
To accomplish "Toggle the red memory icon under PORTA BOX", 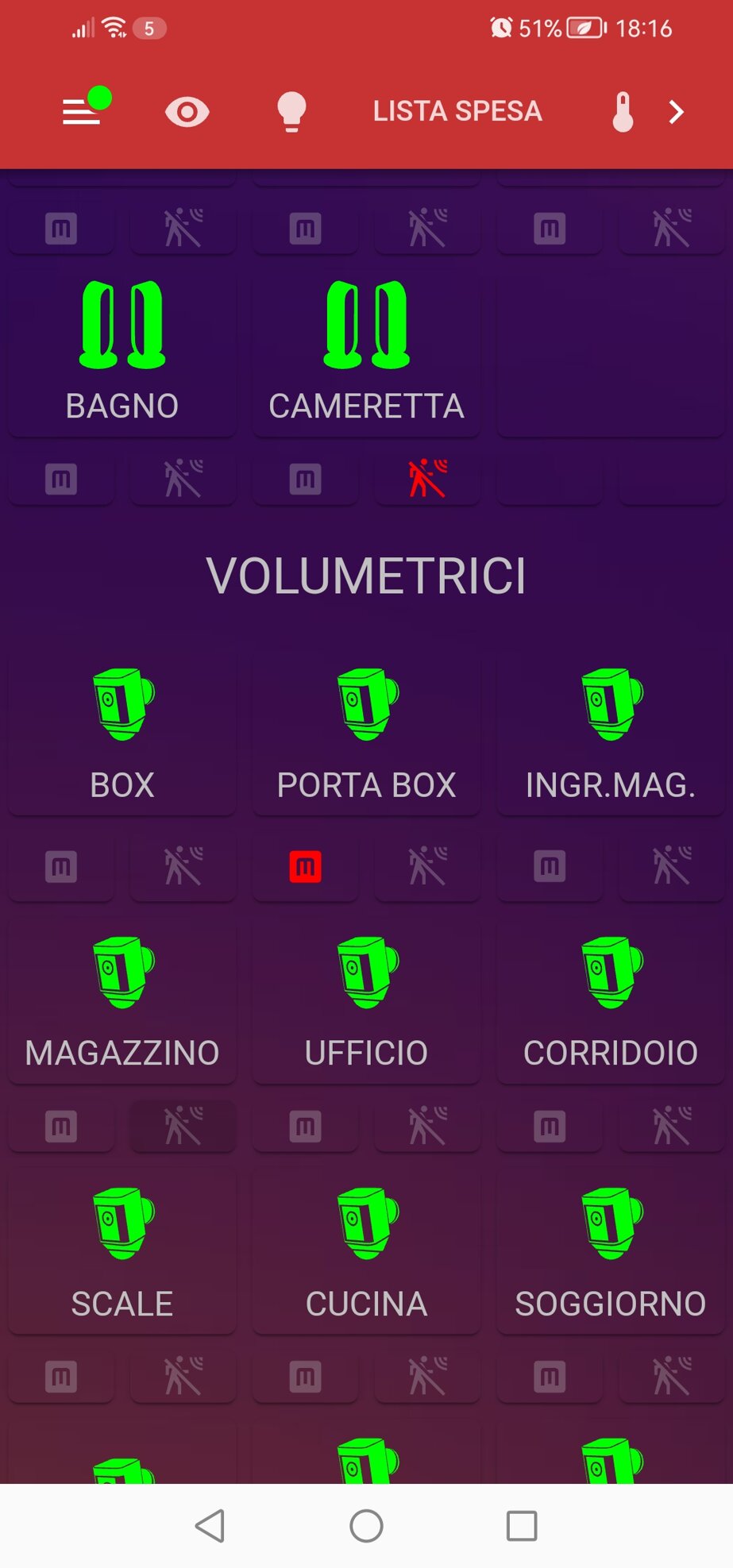I will click(306, 867).
